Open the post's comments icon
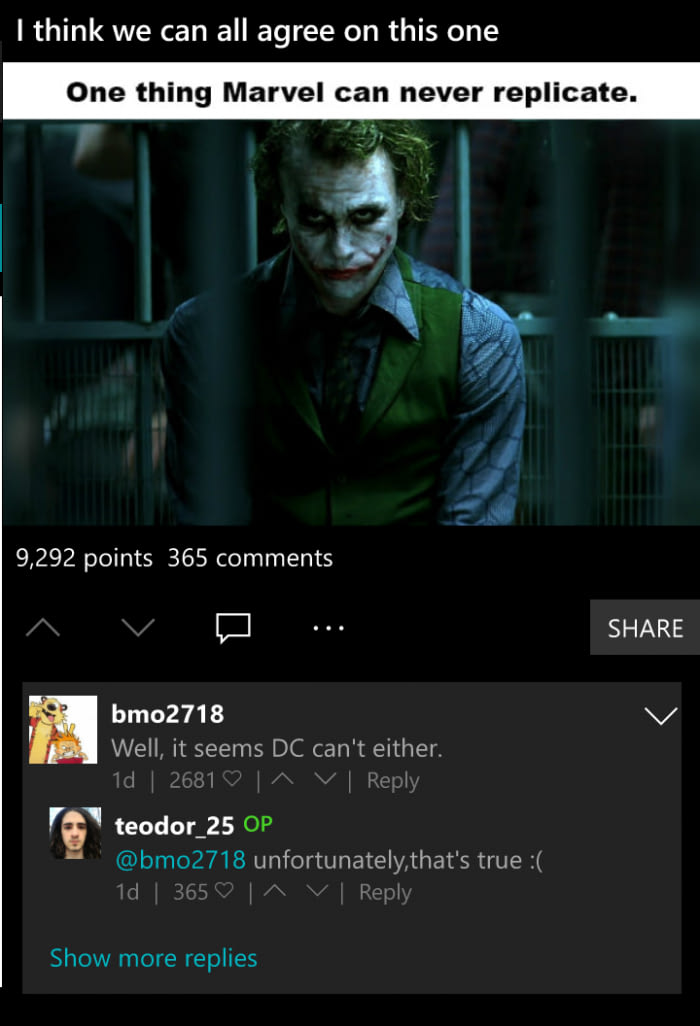Screen dimensions: 700x1026 coord(232,628)
